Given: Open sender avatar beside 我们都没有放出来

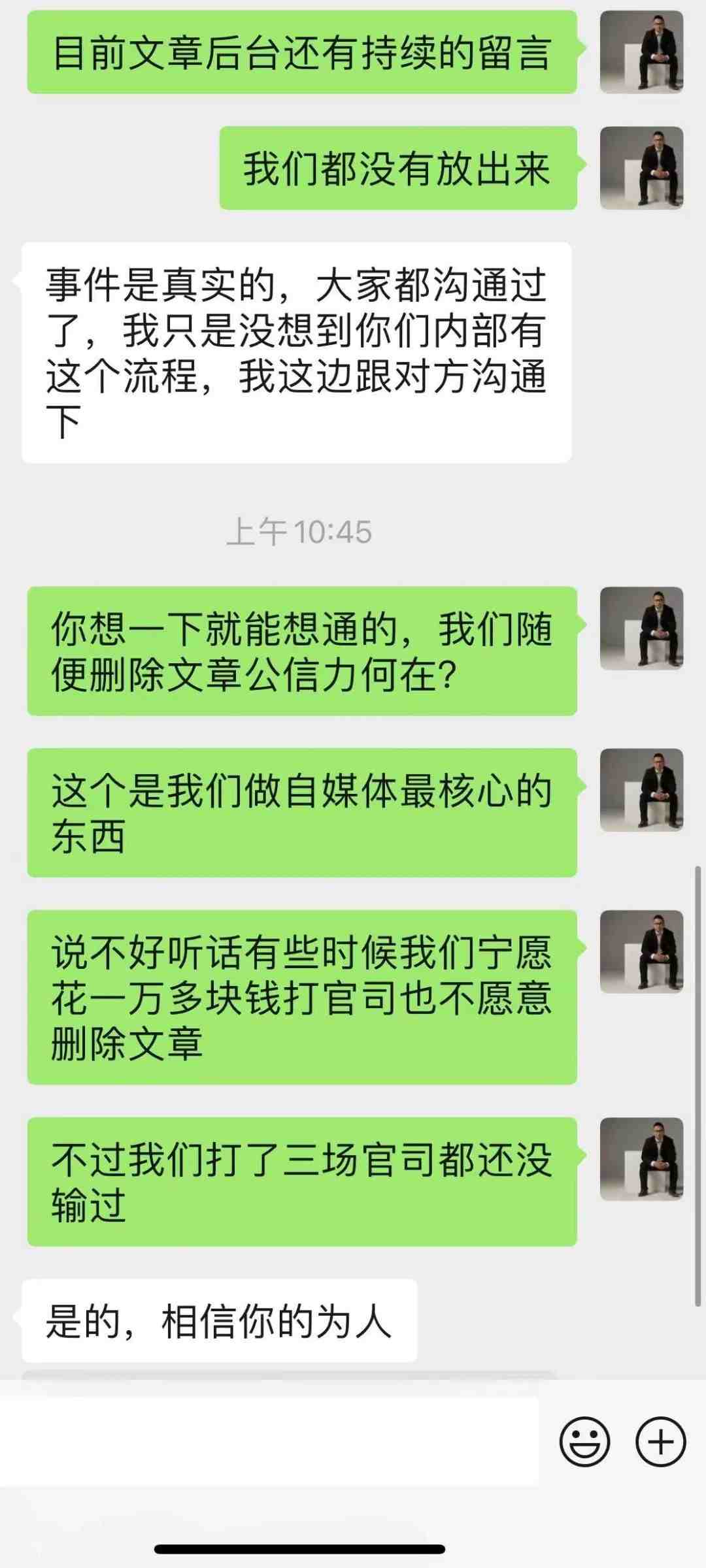Looking at the screenshot, I should click(x=641, y=168).
